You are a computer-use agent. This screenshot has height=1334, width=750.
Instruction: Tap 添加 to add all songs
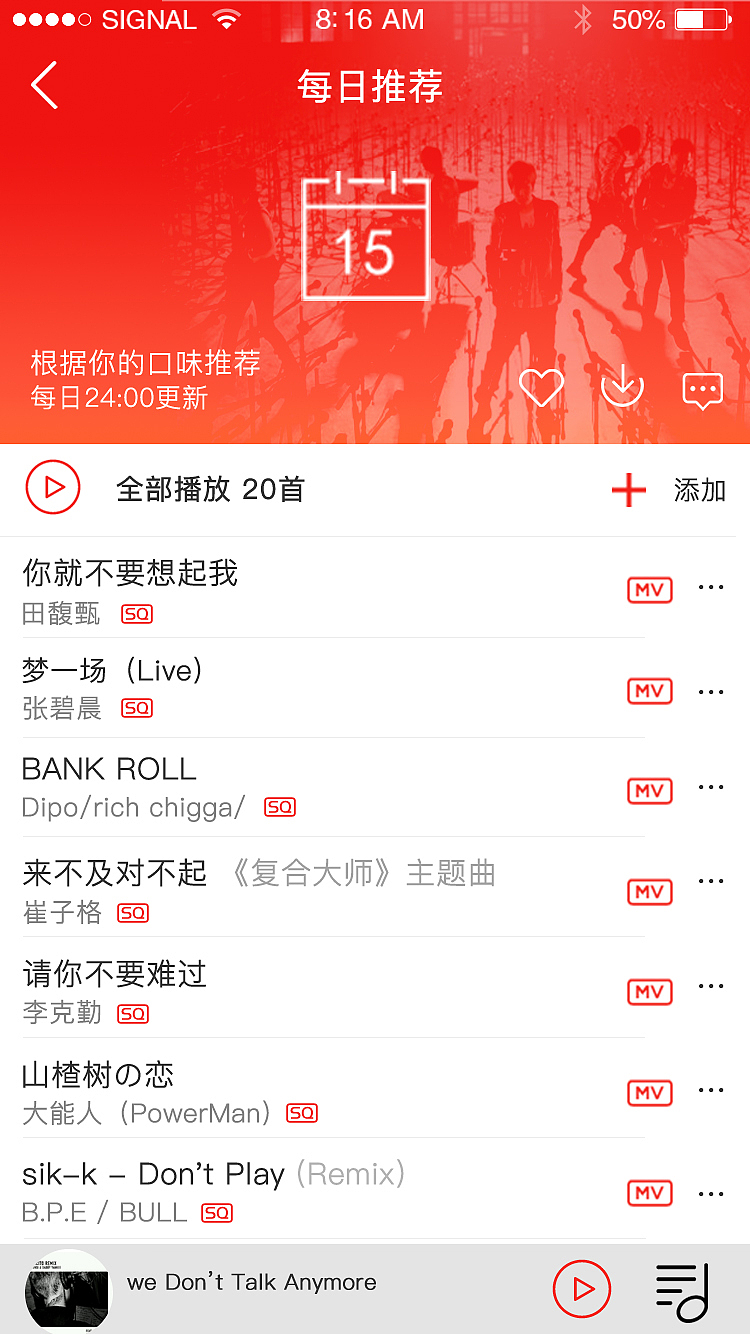pyautogui.click(x=699, y=492)
